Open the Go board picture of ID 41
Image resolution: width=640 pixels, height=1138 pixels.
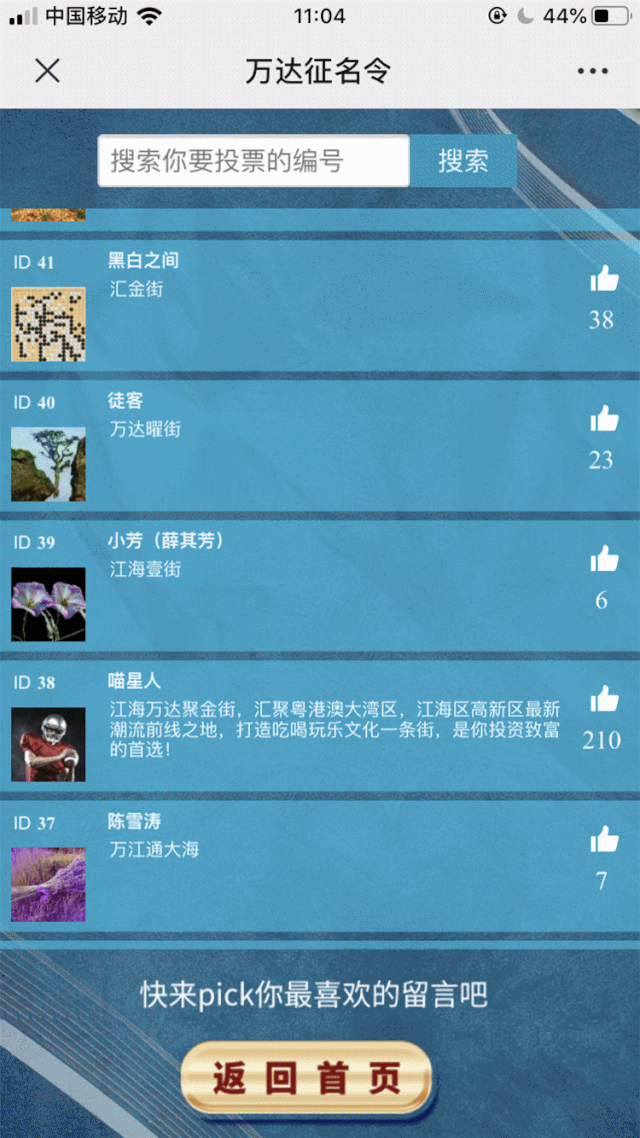coord(48,324)
